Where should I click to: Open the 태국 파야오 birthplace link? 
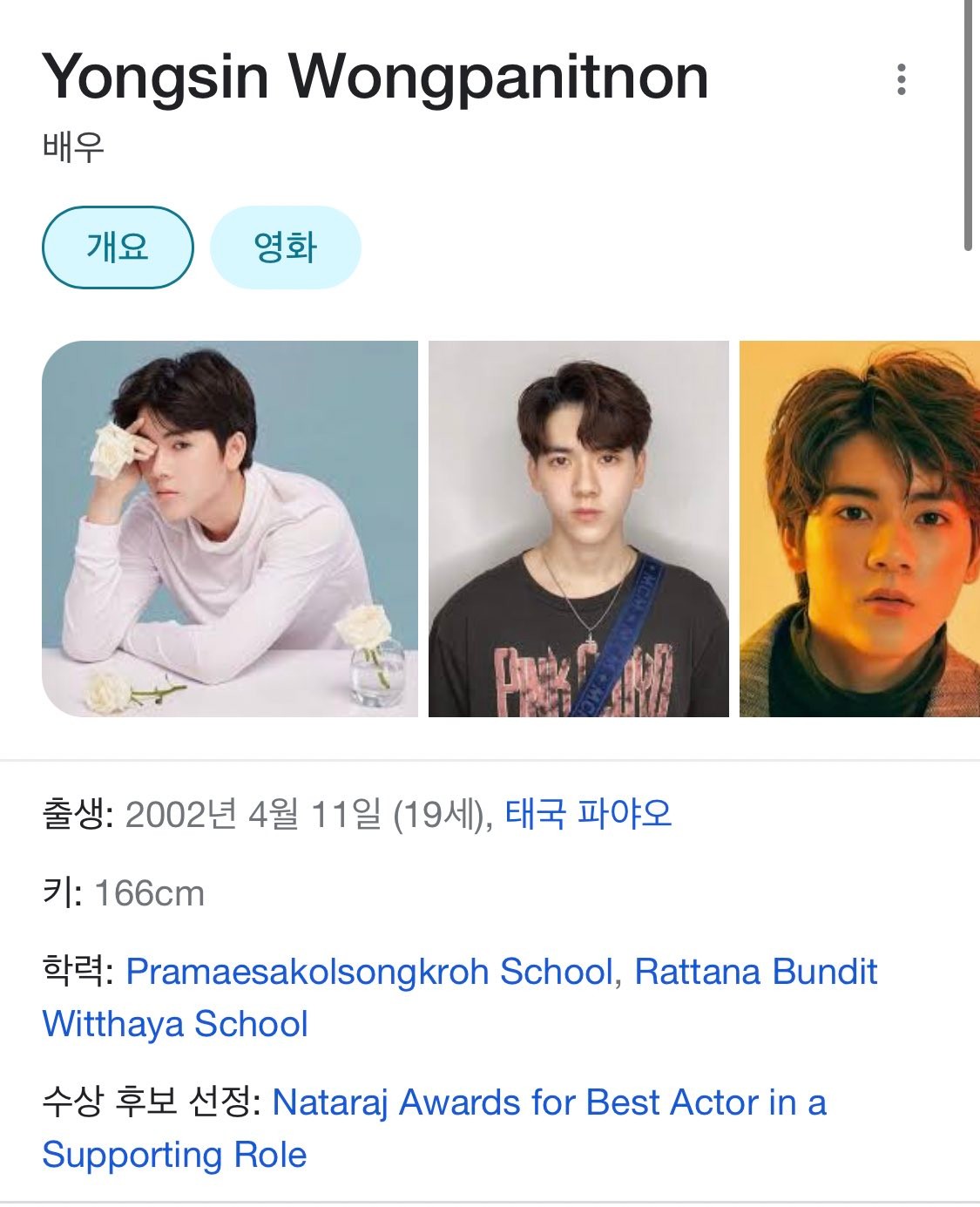pos(588,814)
